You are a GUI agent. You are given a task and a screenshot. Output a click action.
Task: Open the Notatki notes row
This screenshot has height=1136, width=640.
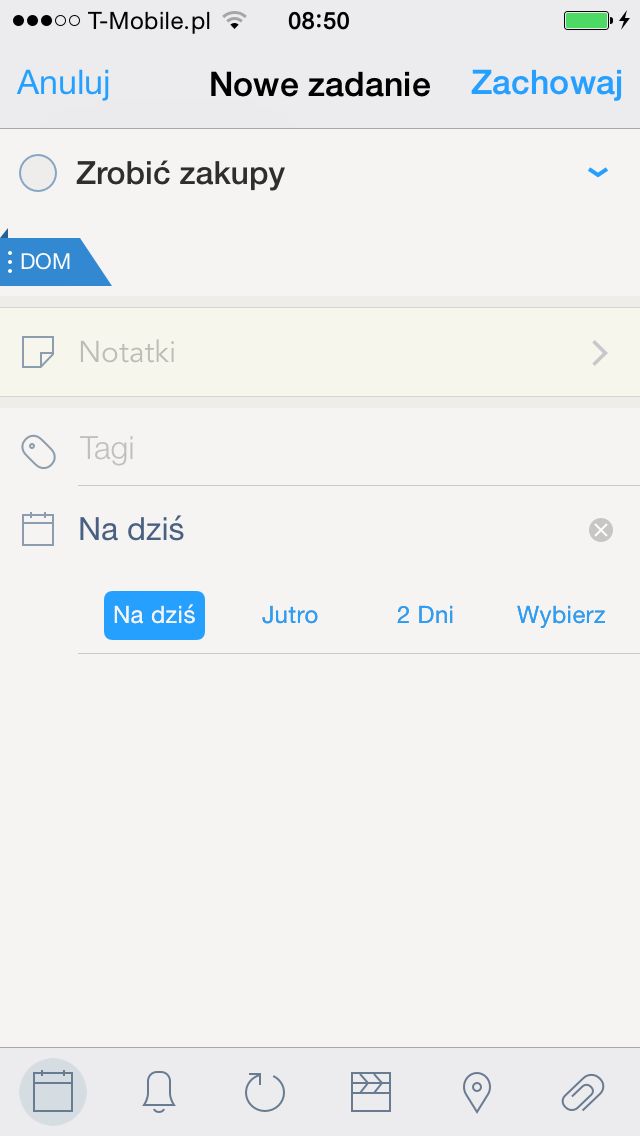pyautogui.click(x=320, y=352)
